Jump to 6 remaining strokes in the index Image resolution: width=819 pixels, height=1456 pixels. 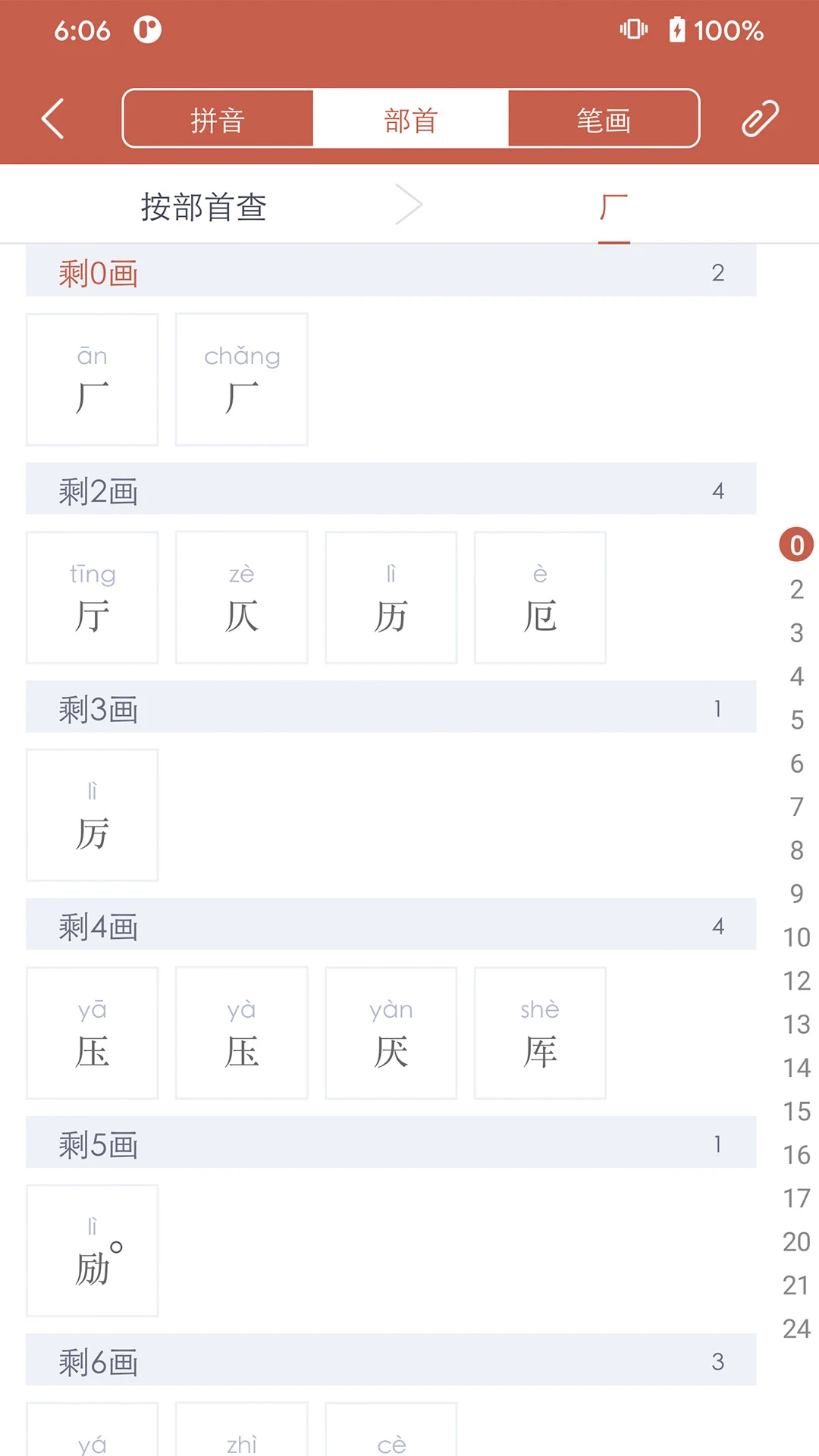click(796, 764)
